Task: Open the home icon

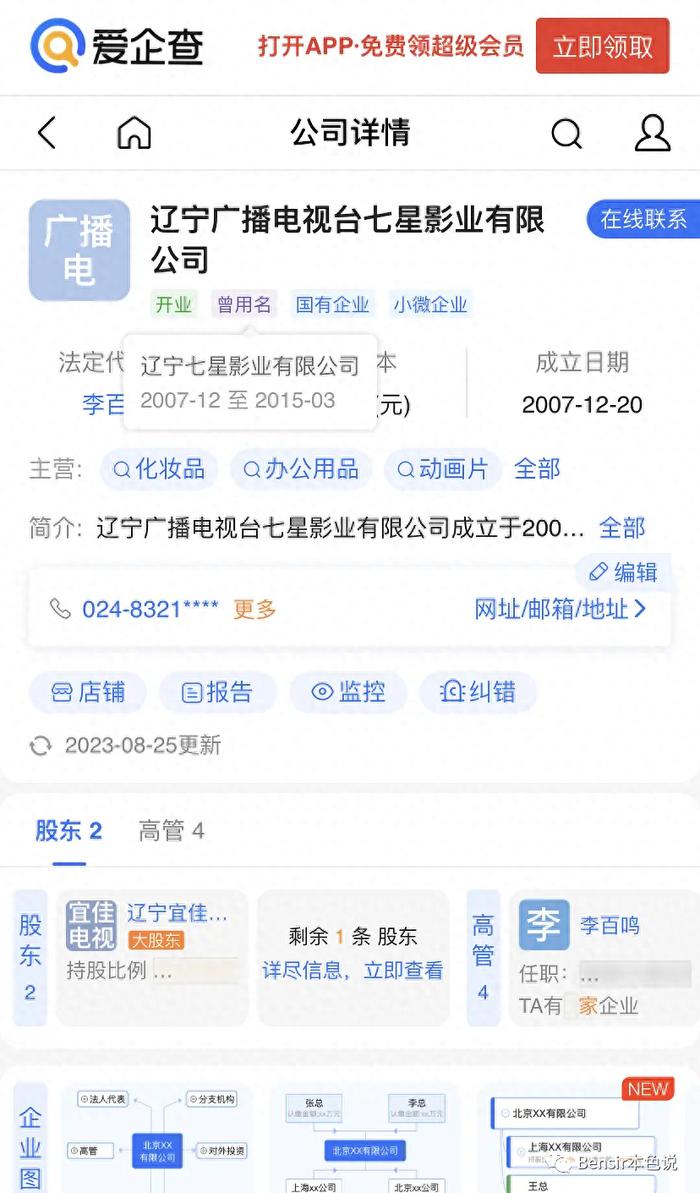Action: (x=134, y=133)
